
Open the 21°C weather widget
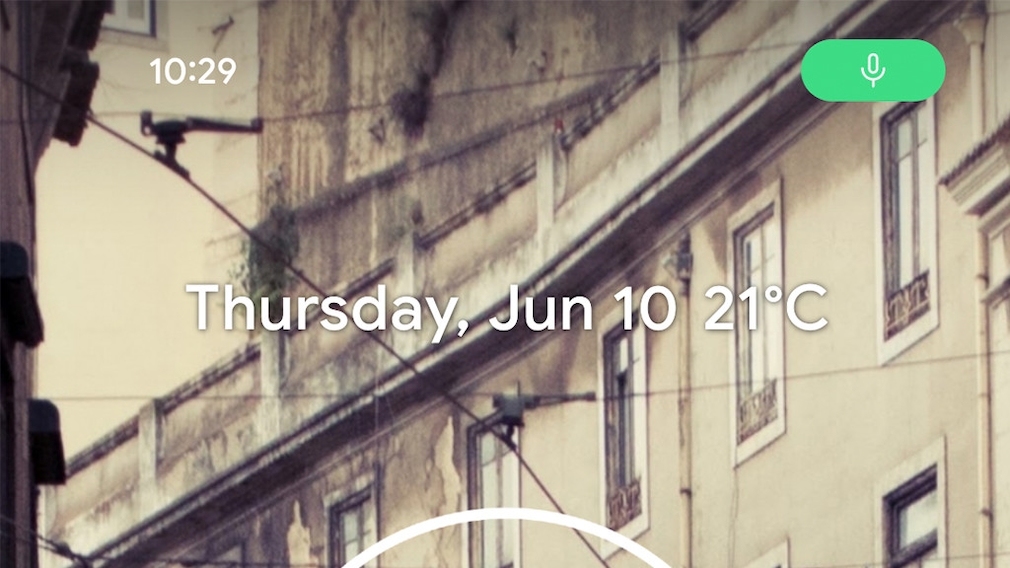(x=765, y=309)
